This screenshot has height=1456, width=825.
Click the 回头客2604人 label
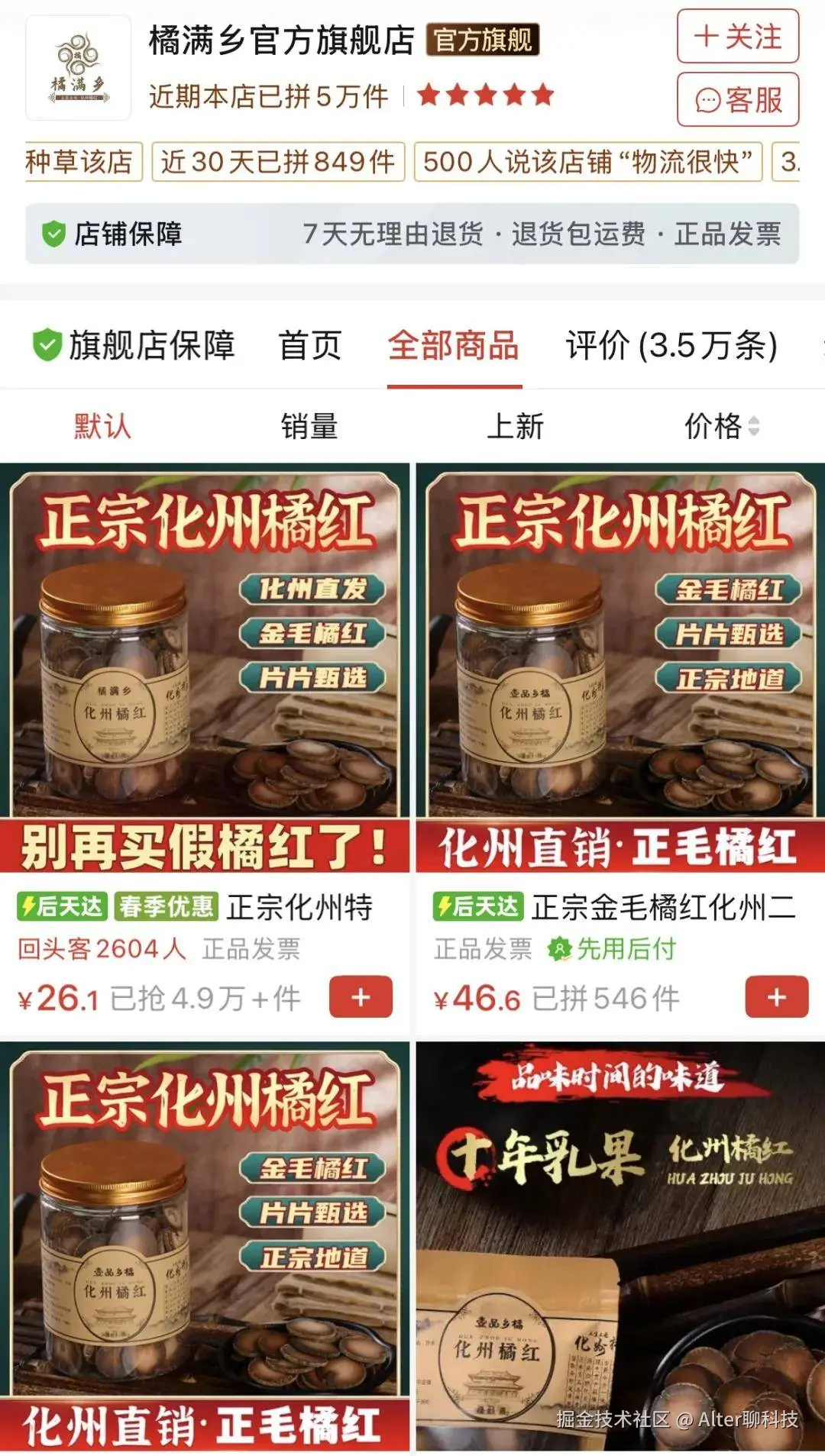point(99,950)
